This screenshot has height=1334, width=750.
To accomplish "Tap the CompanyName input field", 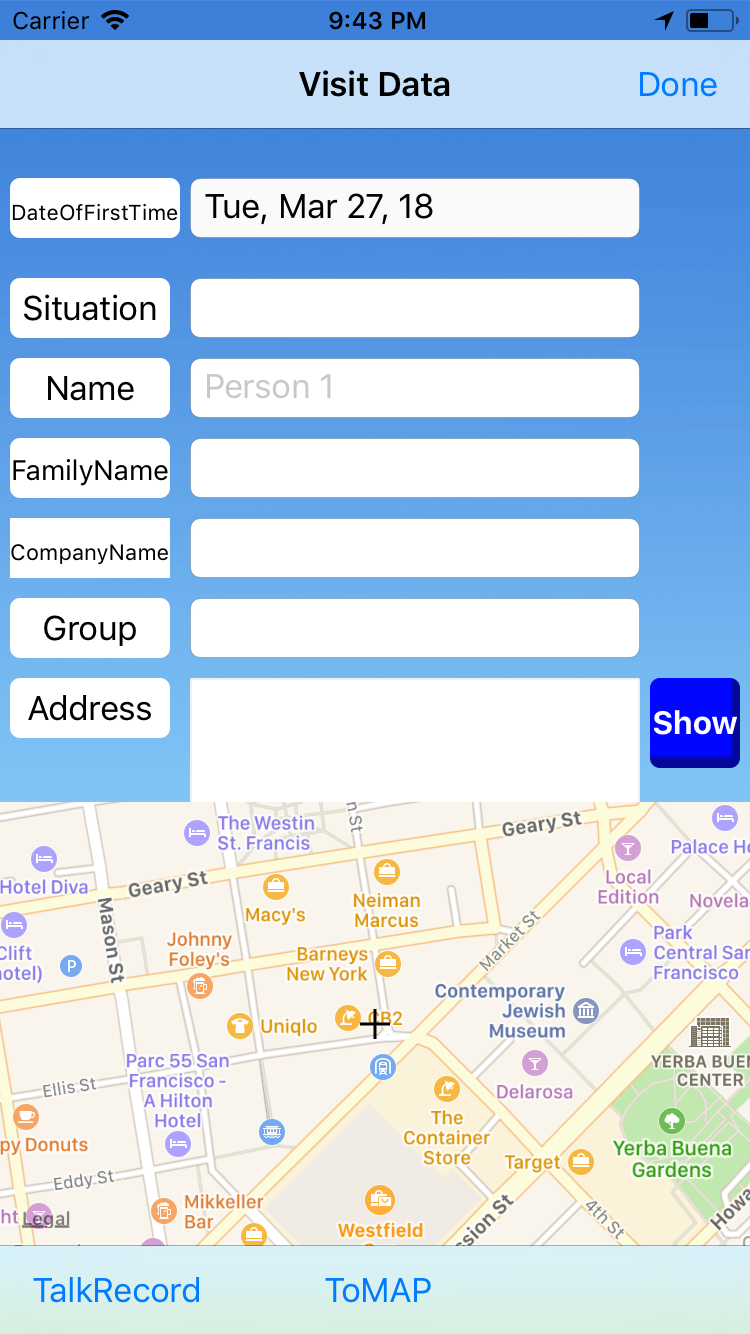I will pos(415,548).
